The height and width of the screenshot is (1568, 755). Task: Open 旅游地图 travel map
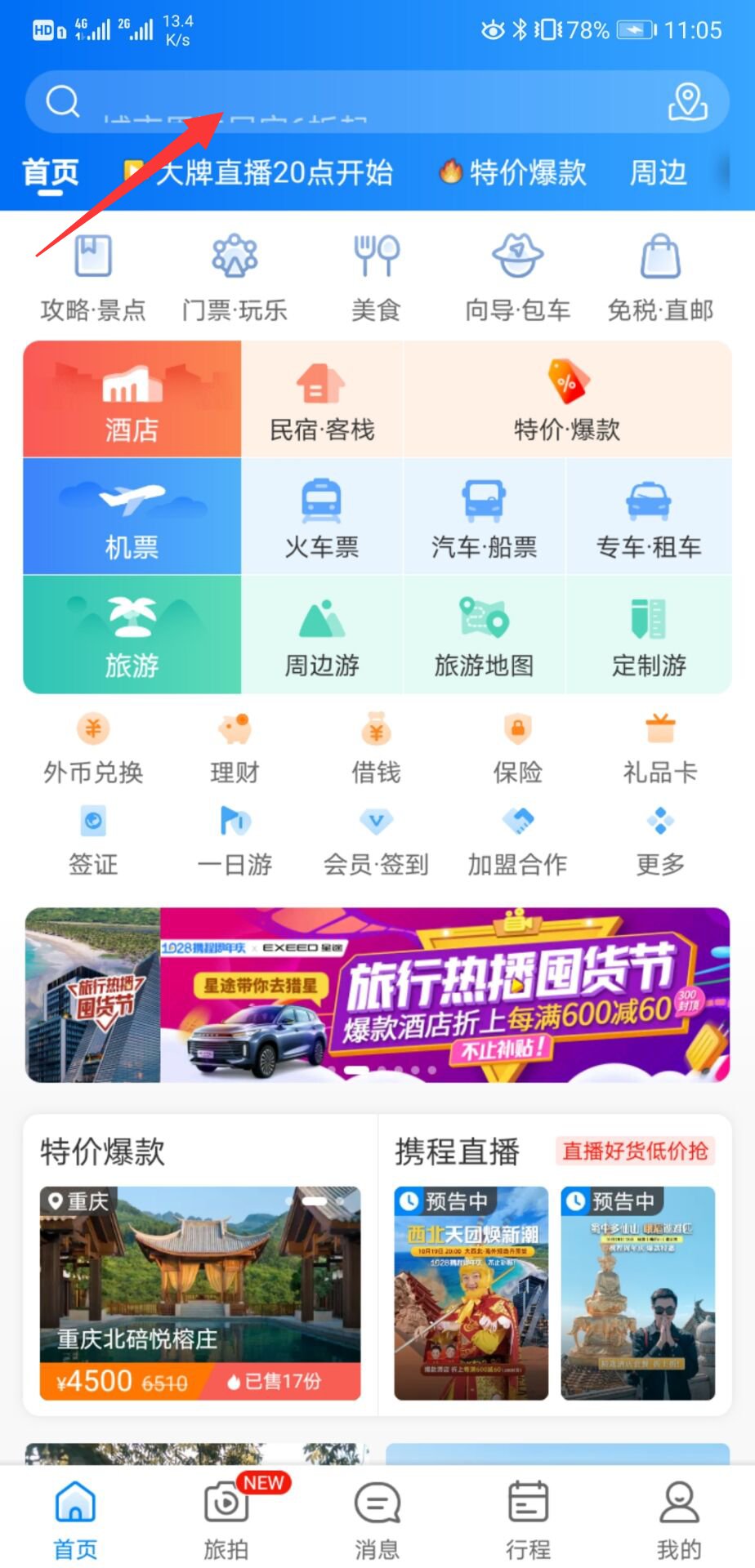(484, 635)
